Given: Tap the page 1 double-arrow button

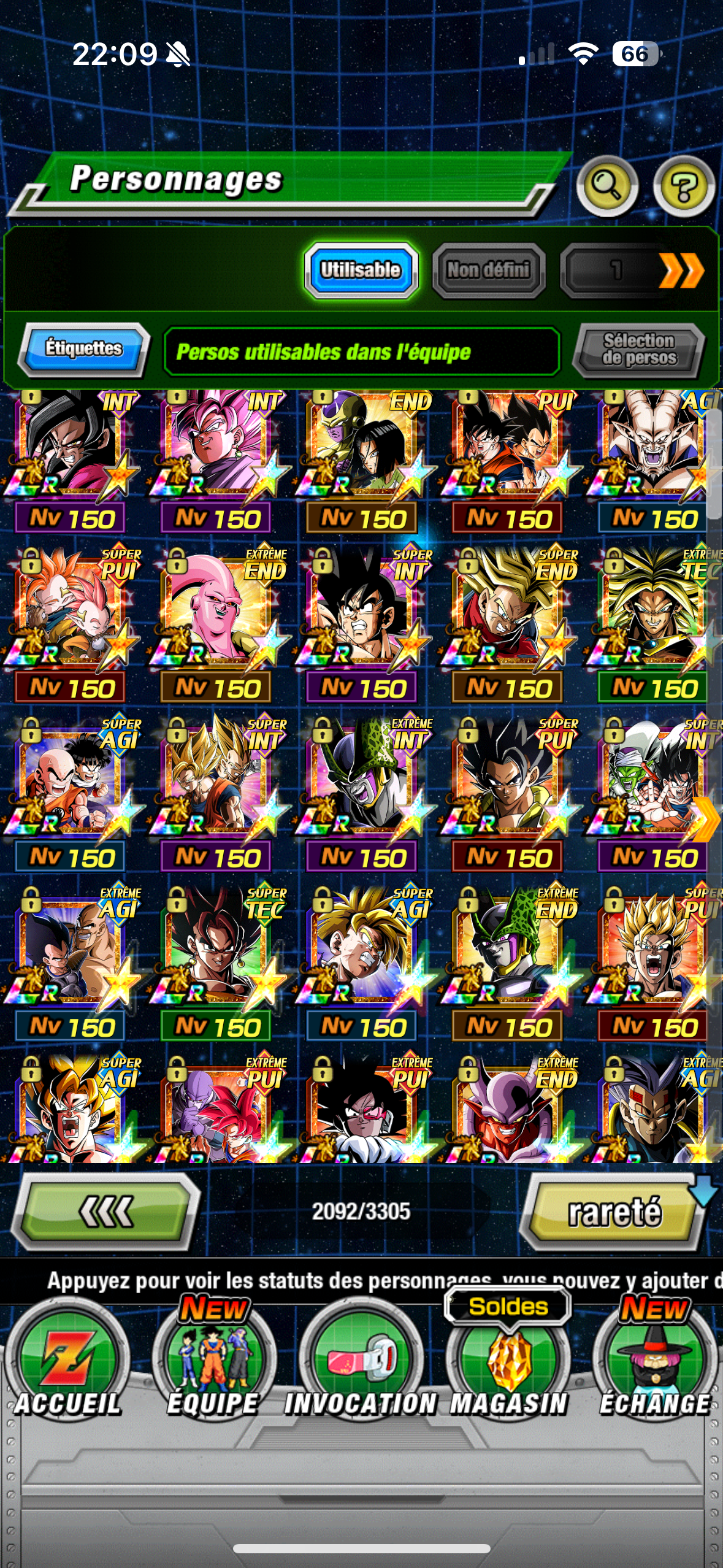Looking at the screenshot, I should point(638,270).
